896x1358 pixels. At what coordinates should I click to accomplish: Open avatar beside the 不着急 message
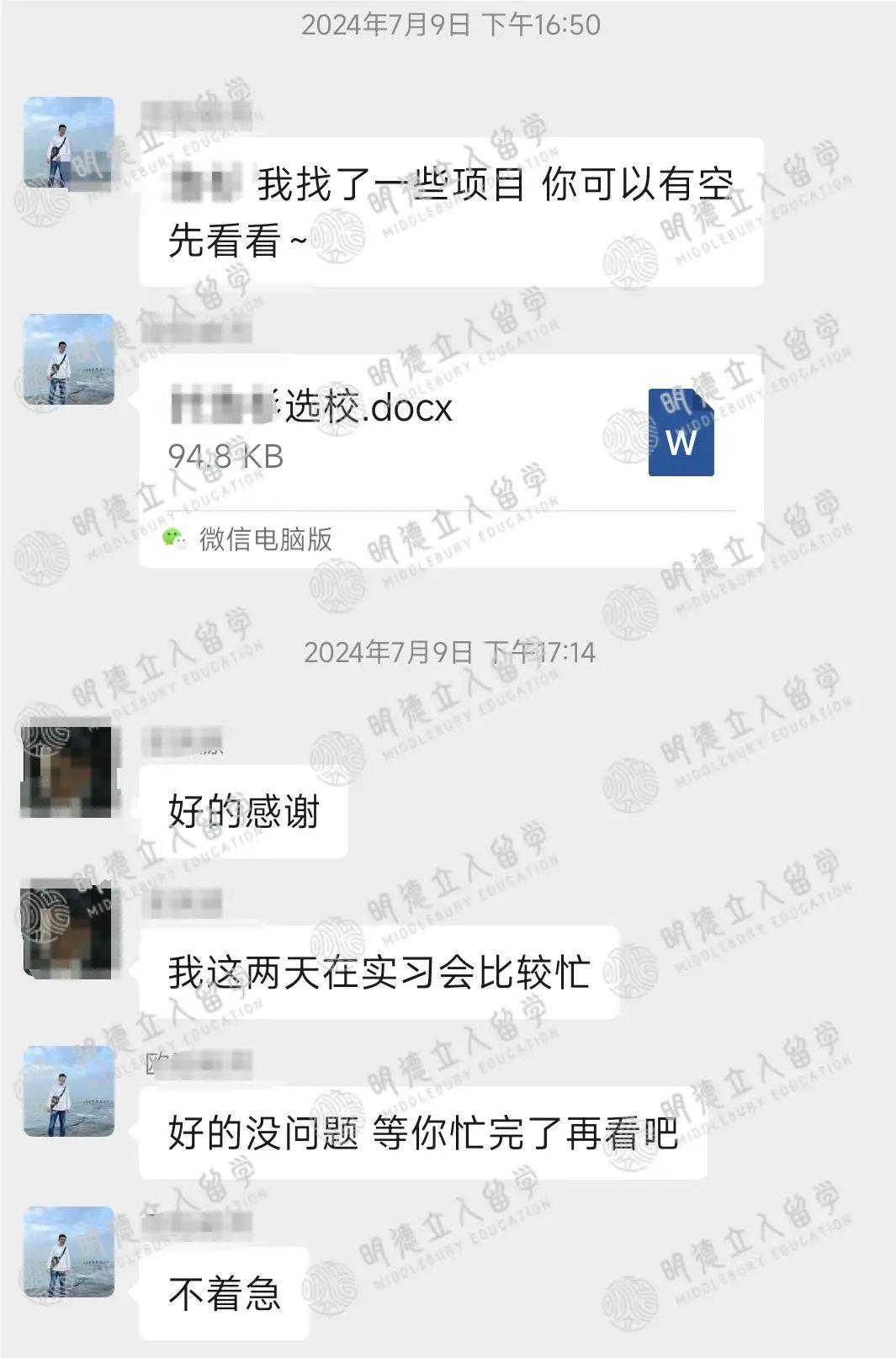tap(69, 1251)
